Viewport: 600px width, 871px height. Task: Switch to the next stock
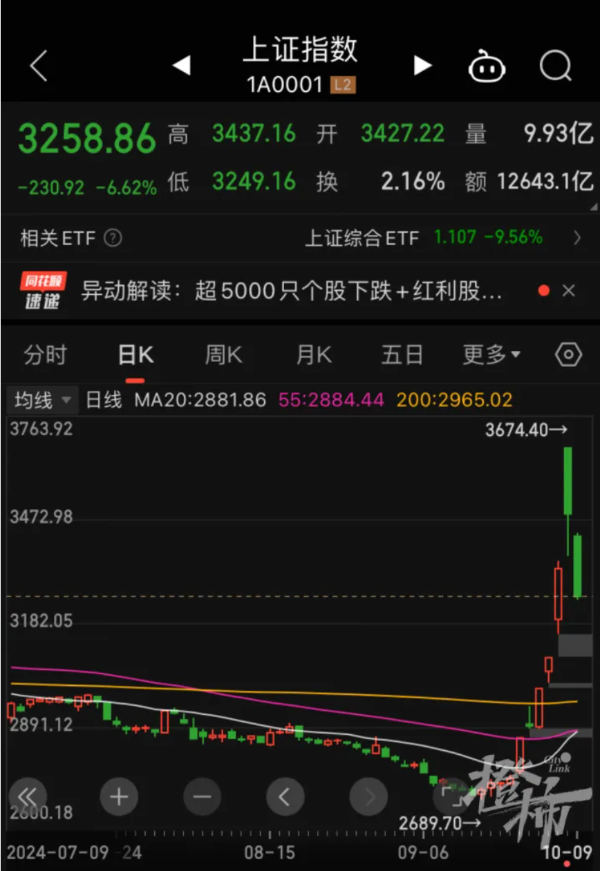[x=423, y=66]
